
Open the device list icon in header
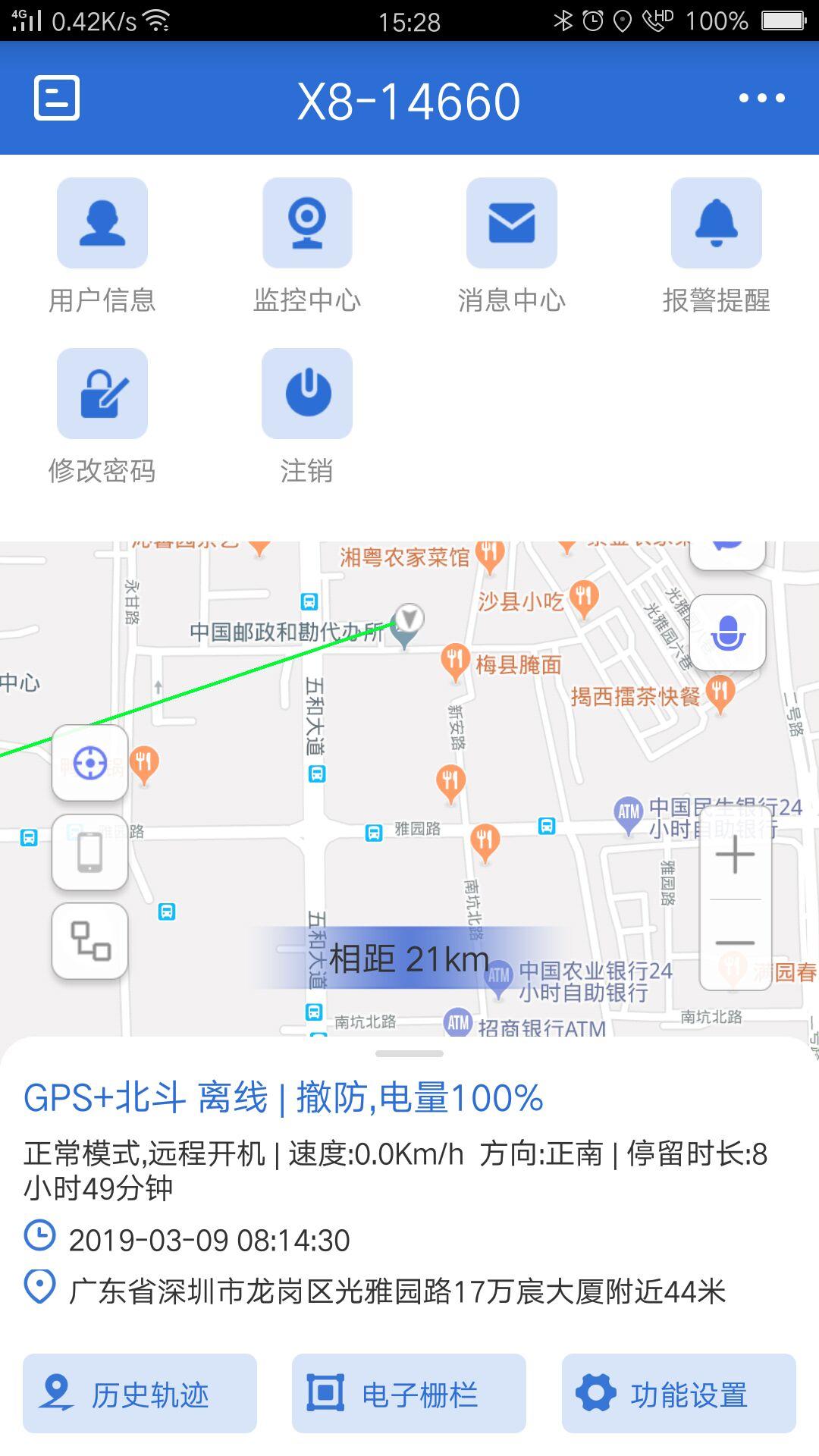57,98
